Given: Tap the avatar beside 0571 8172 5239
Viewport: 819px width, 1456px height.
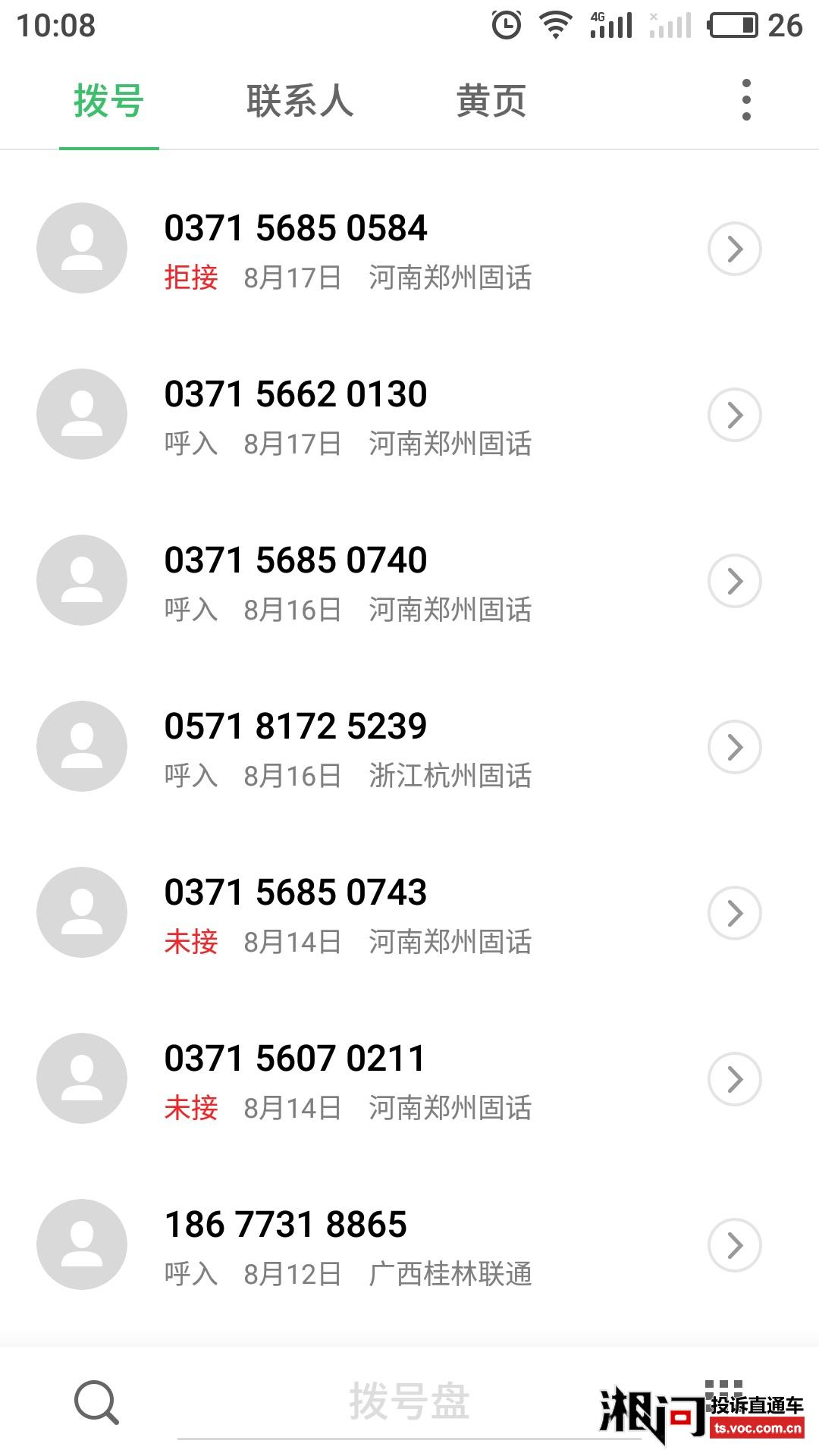Looking at the screenshot, I should [x=82, y=746].
